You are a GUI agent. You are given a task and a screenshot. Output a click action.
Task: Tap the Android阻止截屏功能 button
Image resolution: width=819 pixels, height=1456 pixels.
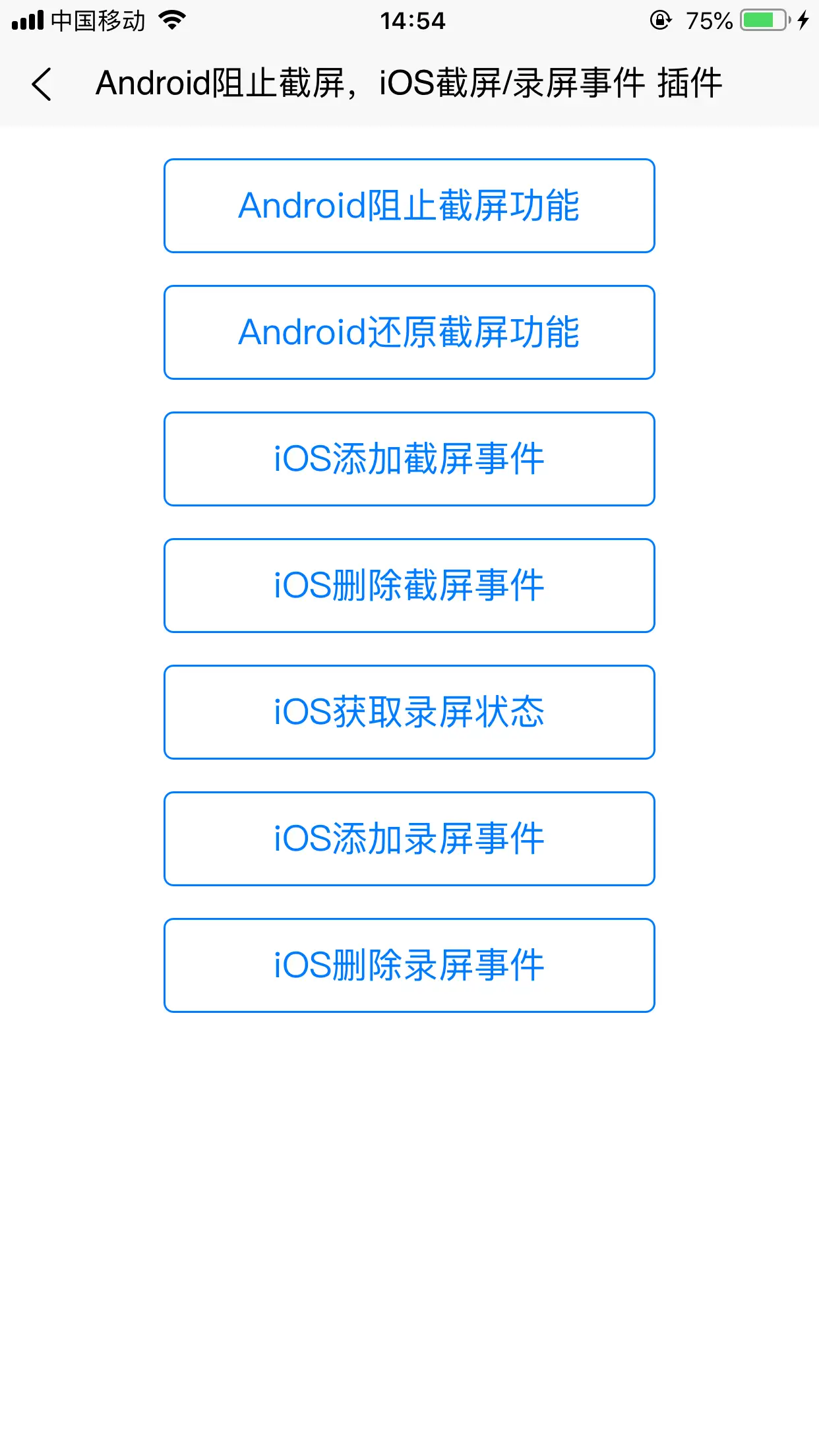click(x=409, y=206)
